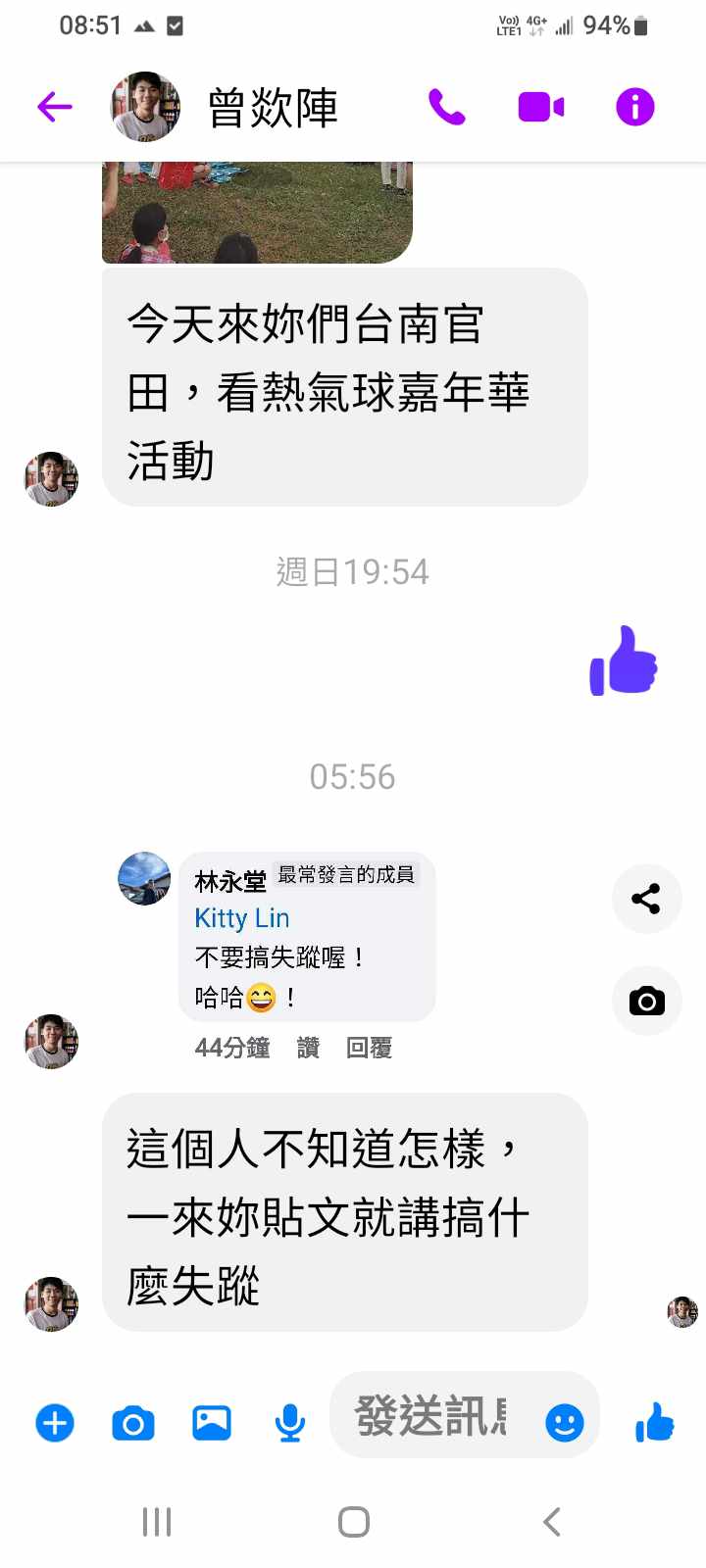This screenshot has height=1568, width=706.
Task: Start a voice call with 曾歎陣
Action: [x=446, y=107]
